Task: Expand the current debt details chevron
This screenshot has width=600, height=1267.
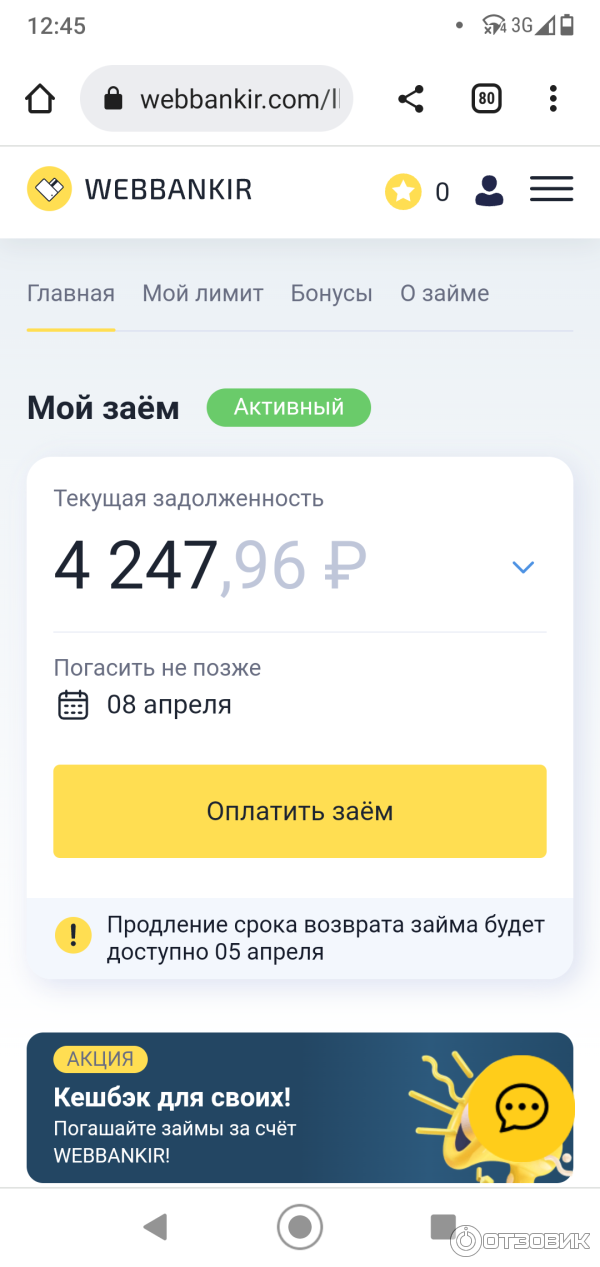Action: pos(523,567)
